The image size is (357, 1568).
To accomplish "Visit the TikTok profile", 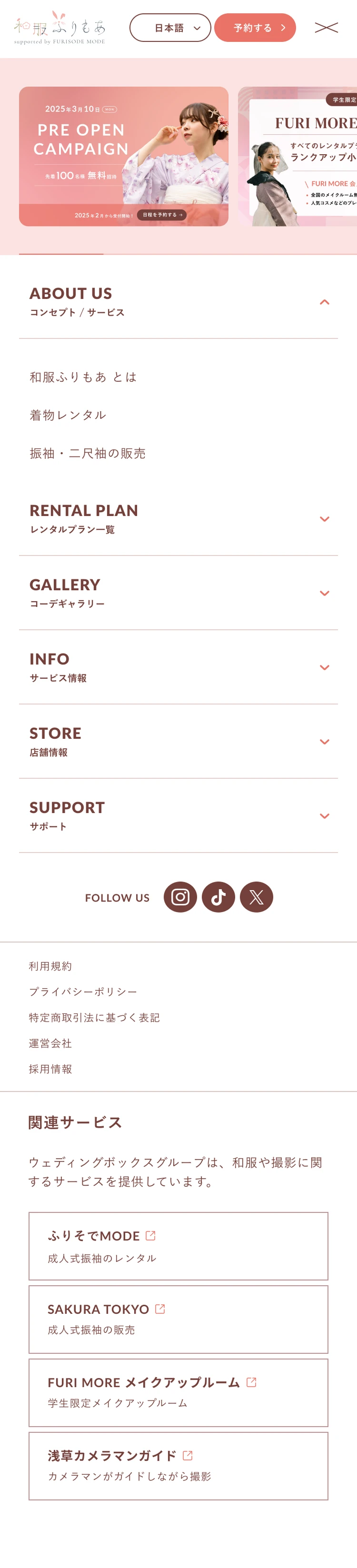I will tap(218, 897).
